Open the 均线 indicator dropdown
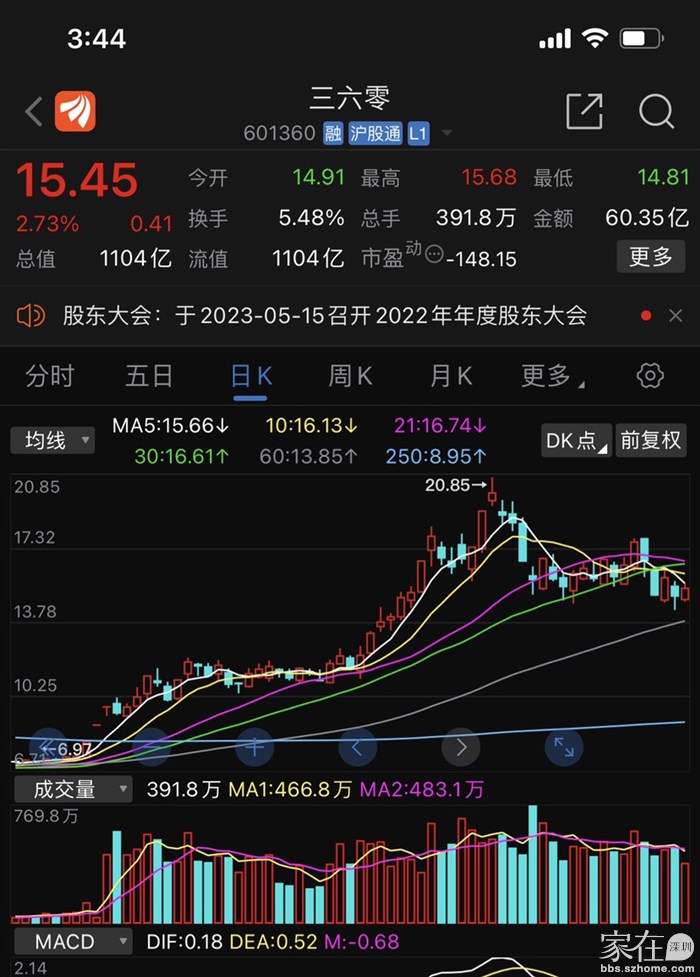Screen dimensions: 700x977 tap(53, 440)
